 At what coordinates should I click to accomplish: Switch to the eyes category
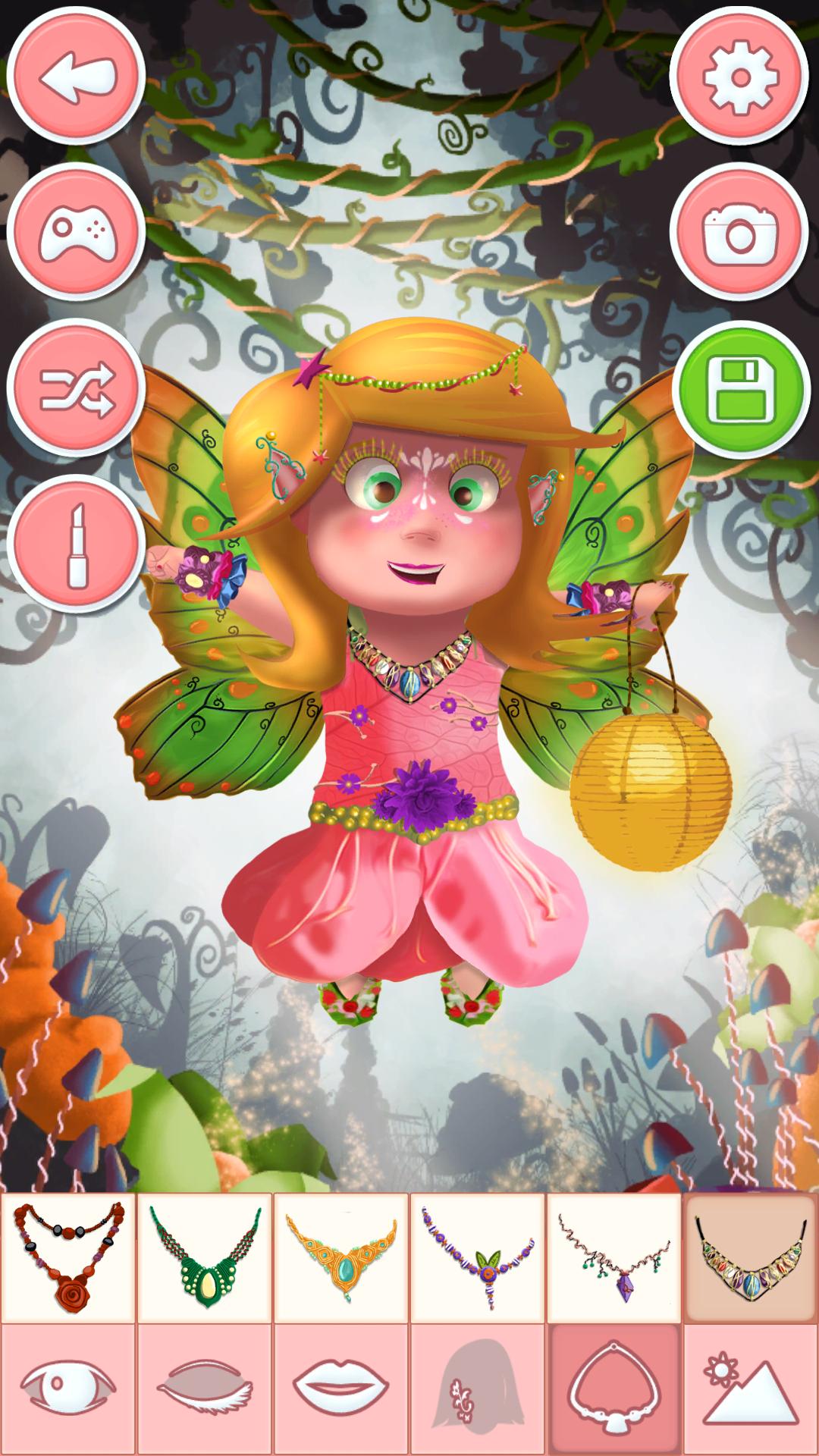(68, 1389)
